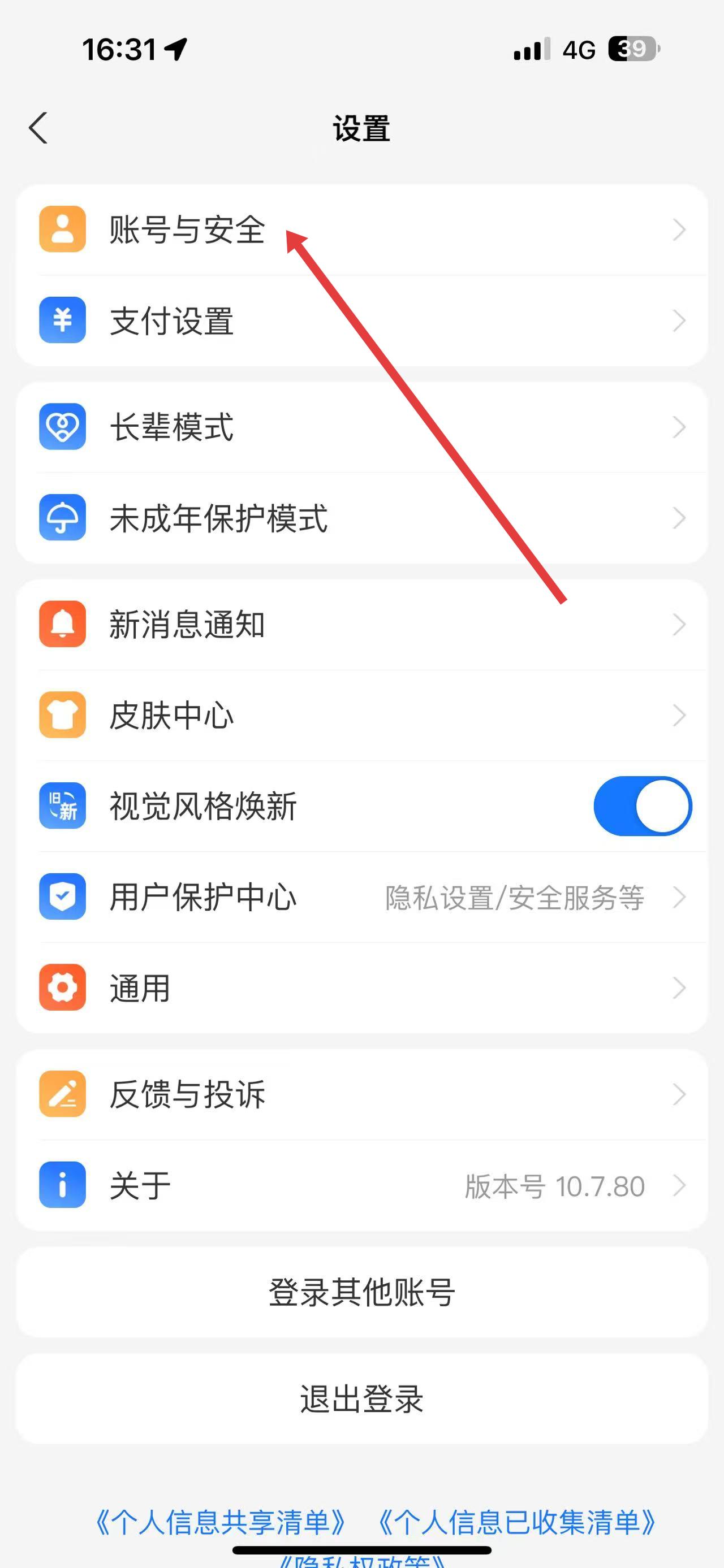Image resolution: width=724 pixels, height=1568 pixels.
Task: Toggle off 视觉风格焕新 switch
Action: (x=642, y=806)
